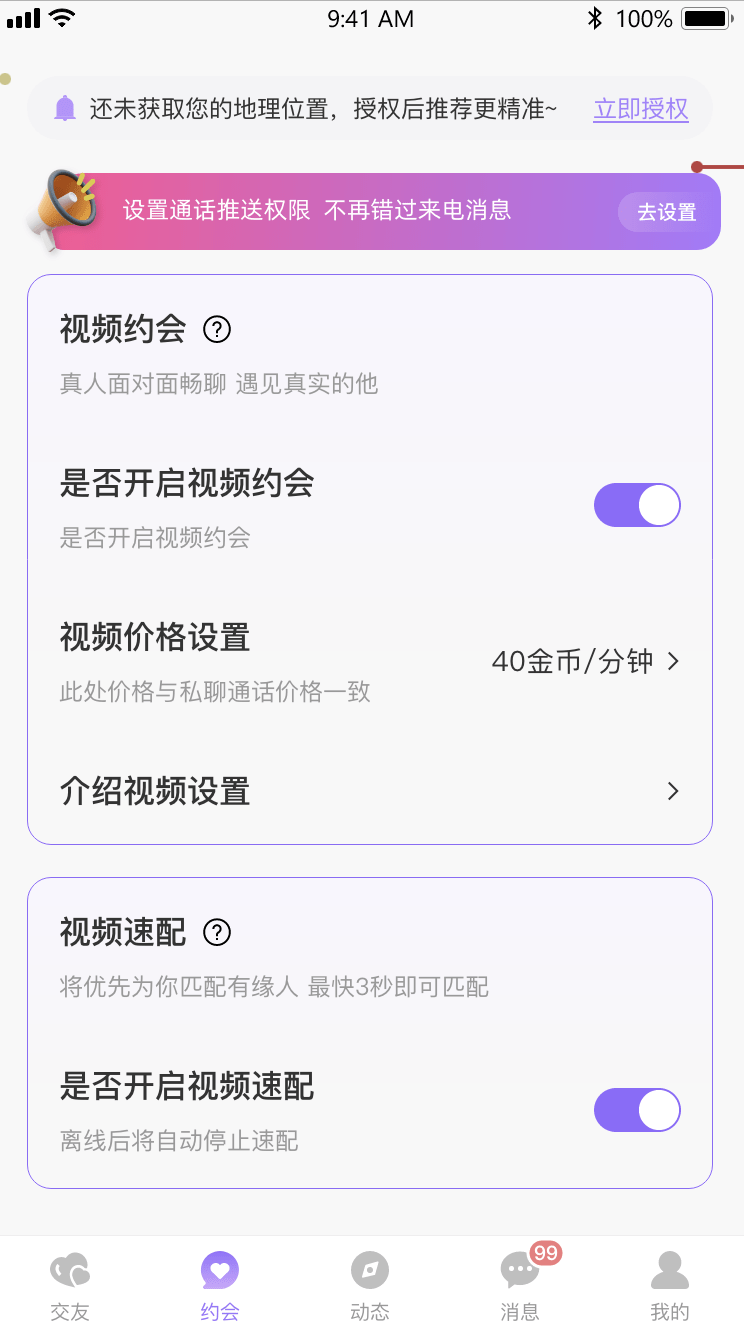Show help for 视频速配
This screenshot has height=1328, width=744.
pyautogui.click(x=217, y=933)
